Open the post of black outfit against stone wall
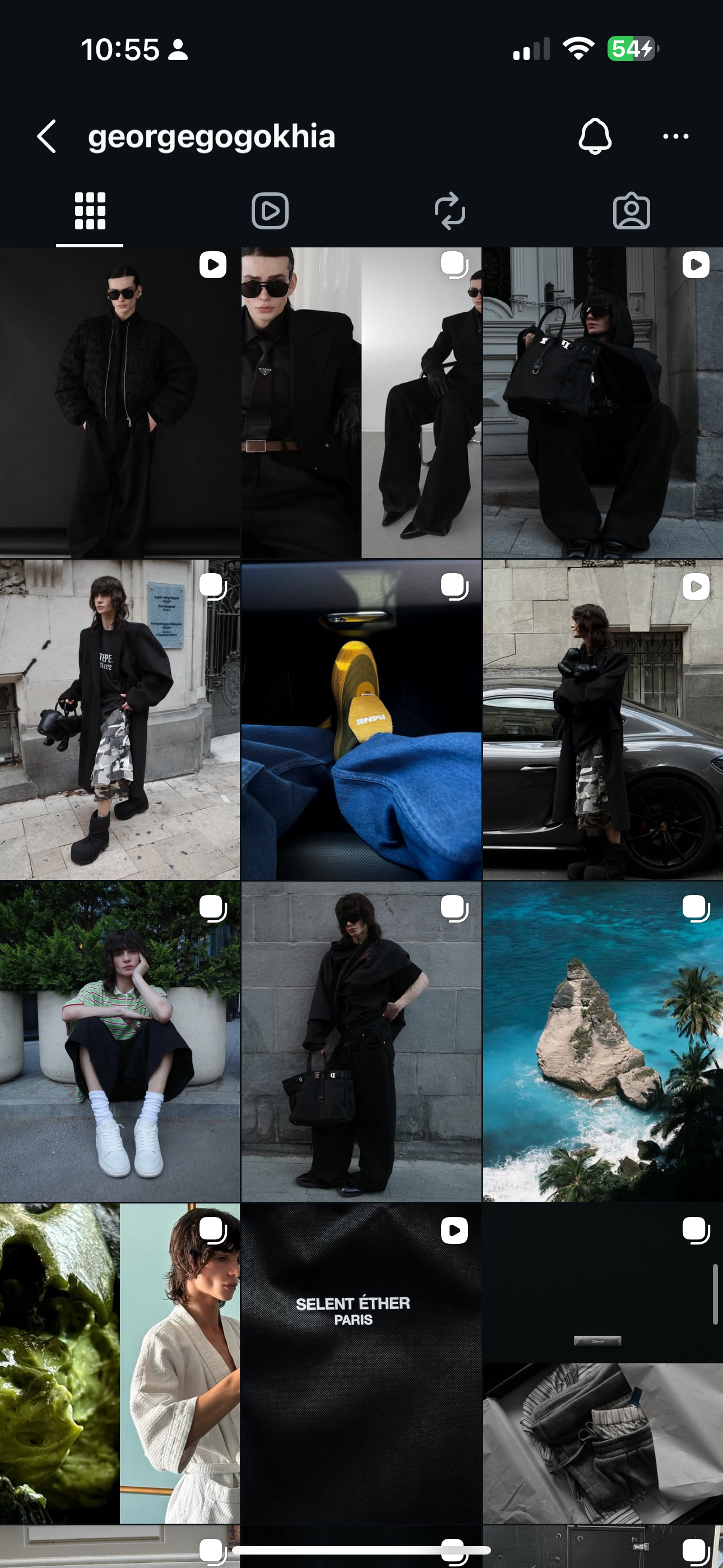Image resolution: width=723 pixels, height=1568 pixels. coord(361,1041)
